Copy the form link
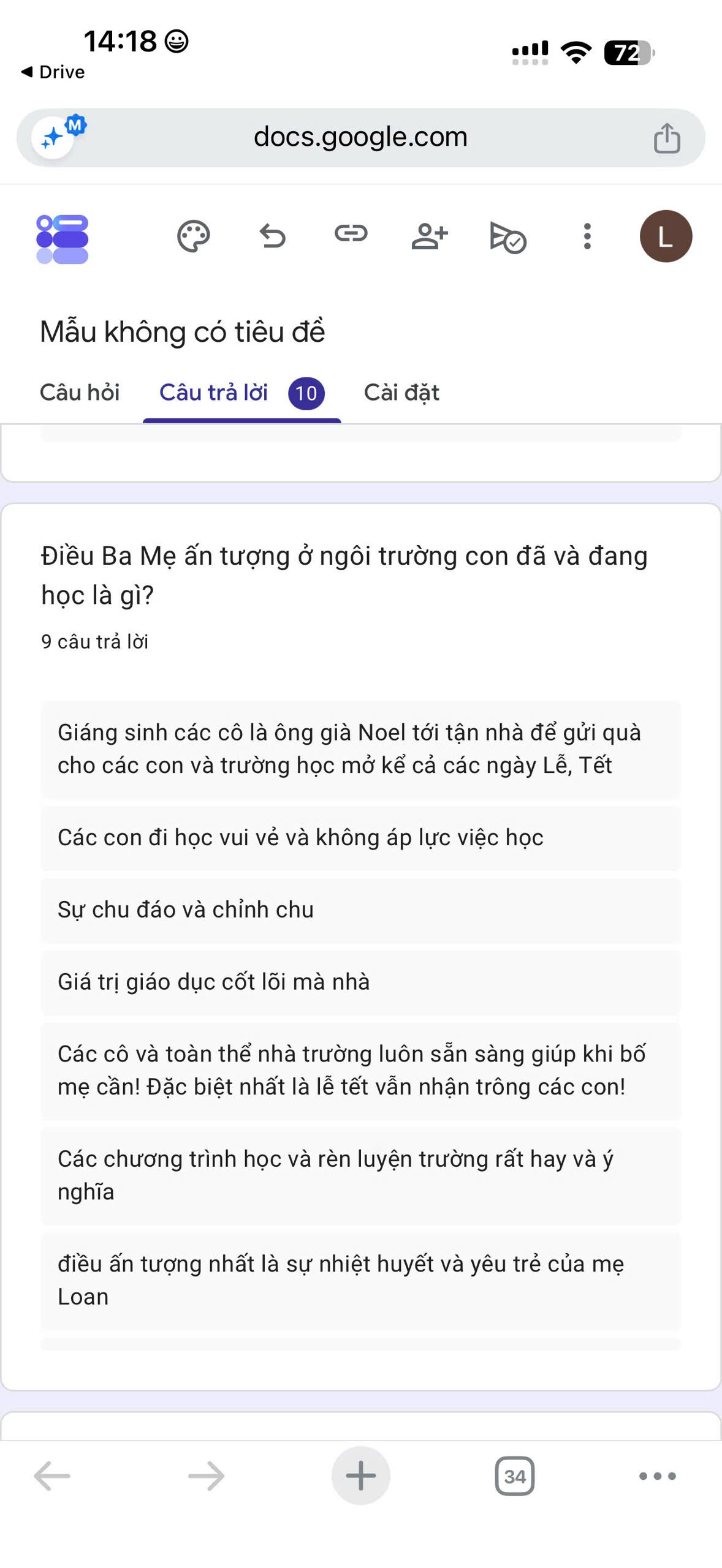The height and width of the screenshot is (1568, 722). 351,233
